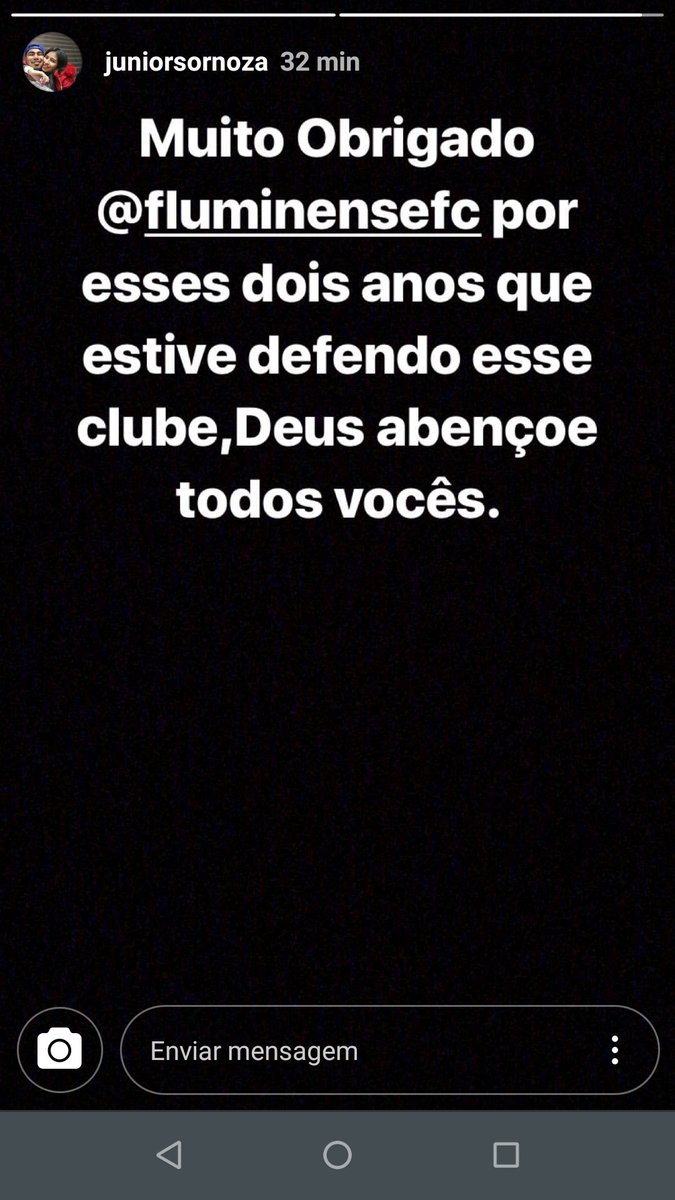Open the camera button
The height and width of the screenshot is (1200, 675).
tap(60, 1050)
